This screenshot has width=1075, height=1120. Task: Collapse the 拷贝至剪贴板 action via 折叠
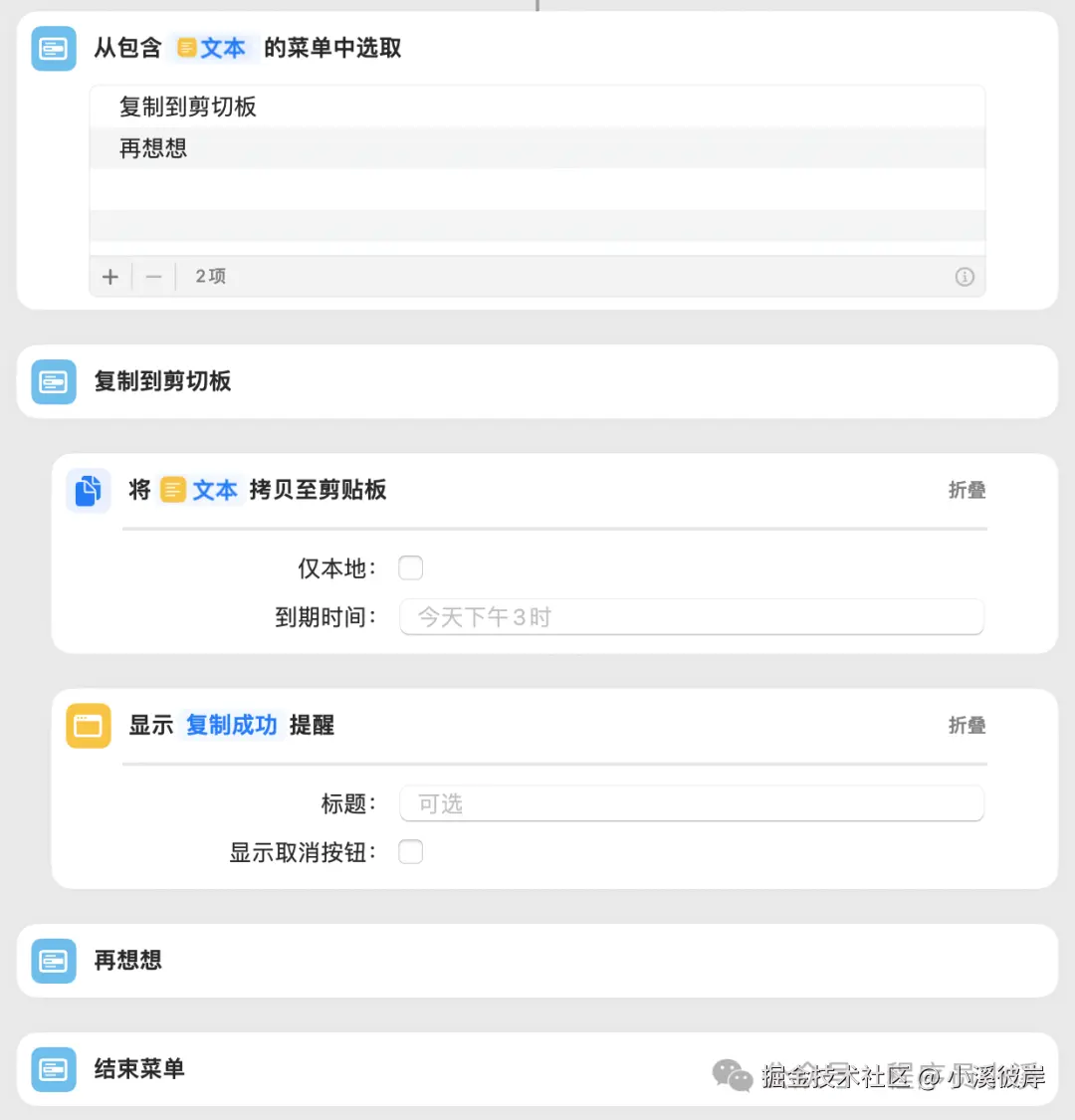point(965,490)
